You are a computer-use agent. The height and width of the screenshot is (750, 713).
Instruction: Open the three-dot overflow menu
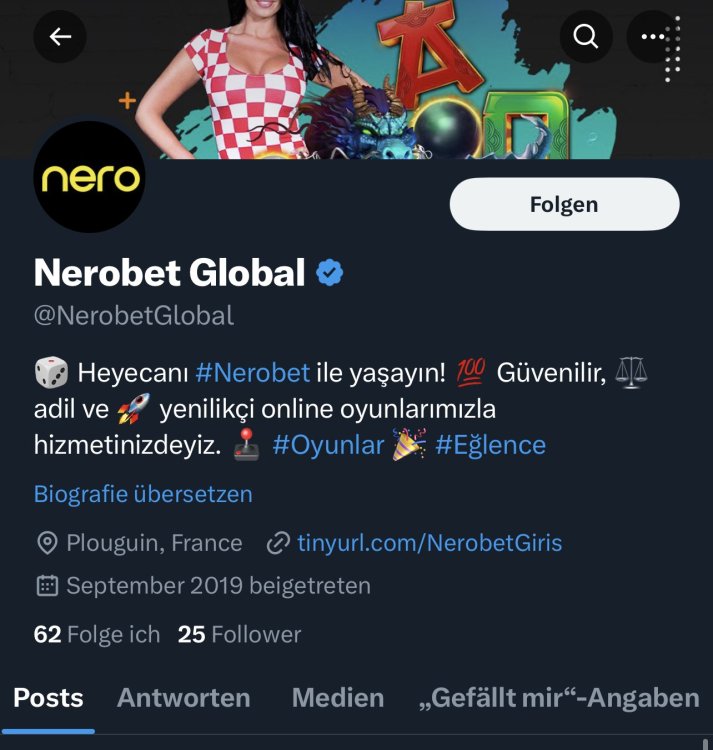pyautogui.click(x=652, y=37)
